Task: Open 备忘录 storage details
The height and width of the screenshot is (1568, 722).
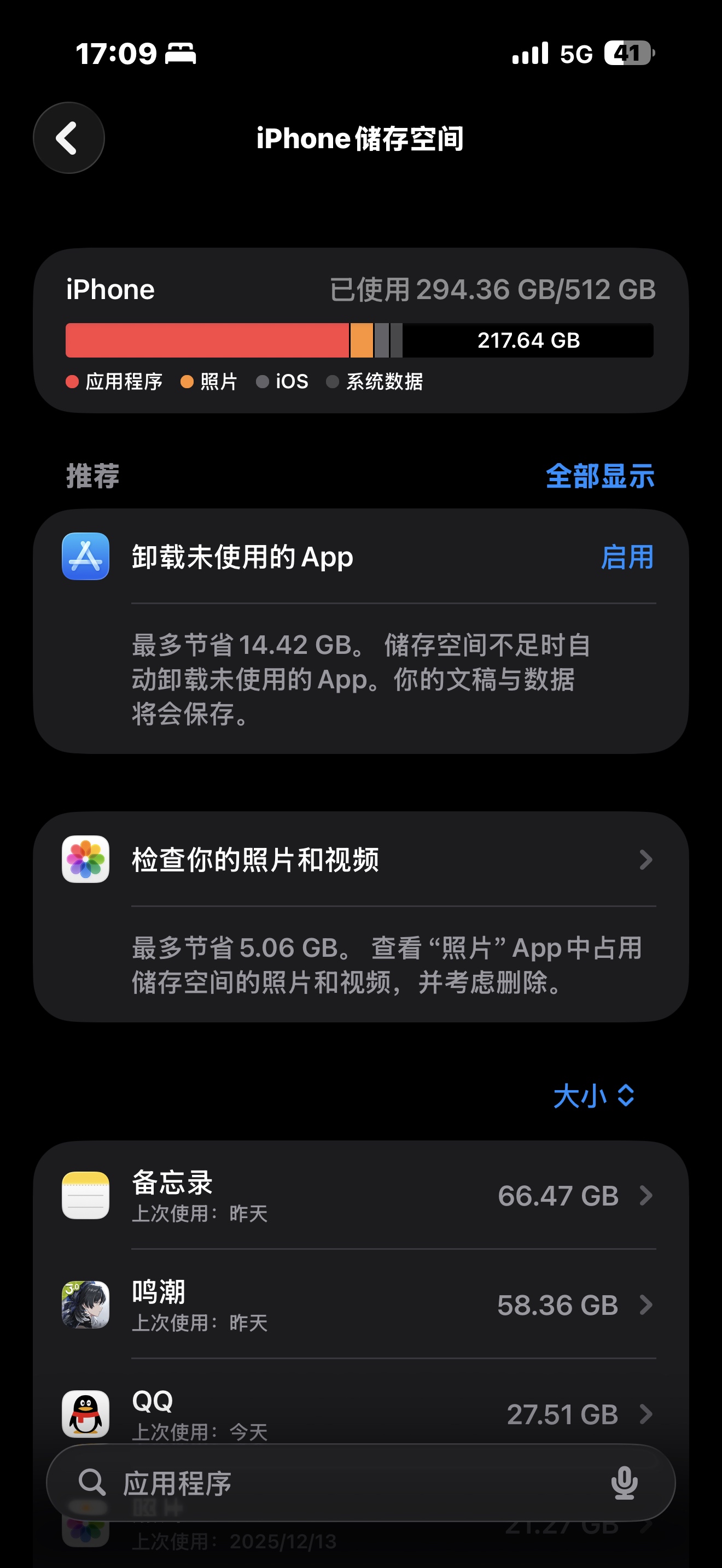Action: 360,1196
